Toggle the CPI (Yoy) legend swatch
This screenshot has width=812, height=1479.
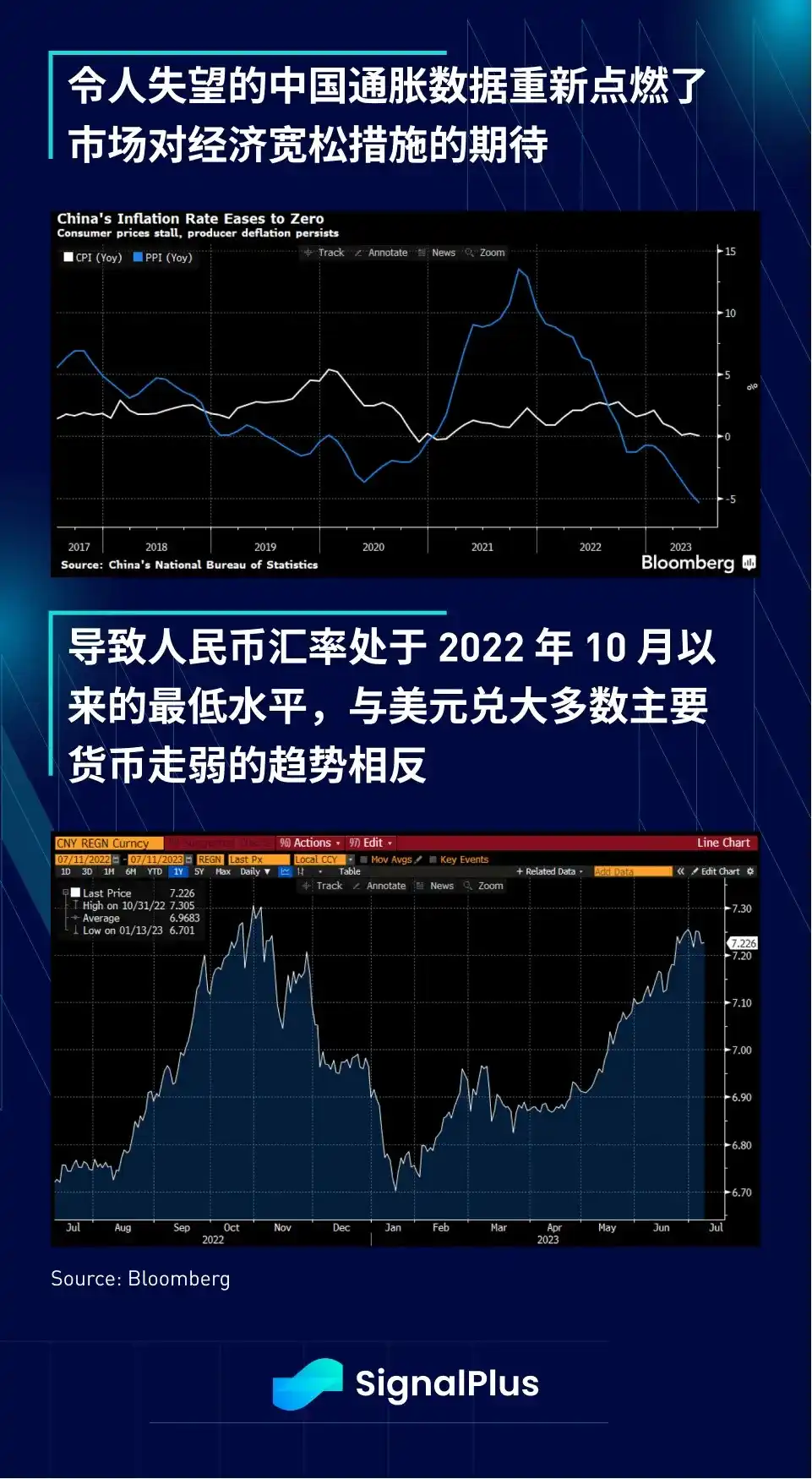pyautogui.click(x=67, y=258)
